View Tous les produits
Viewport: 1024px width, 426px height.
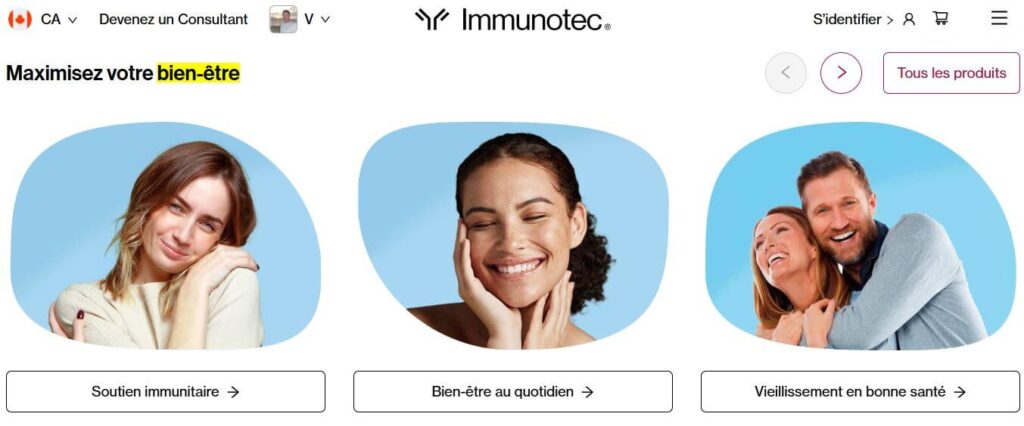coord(951,73)
